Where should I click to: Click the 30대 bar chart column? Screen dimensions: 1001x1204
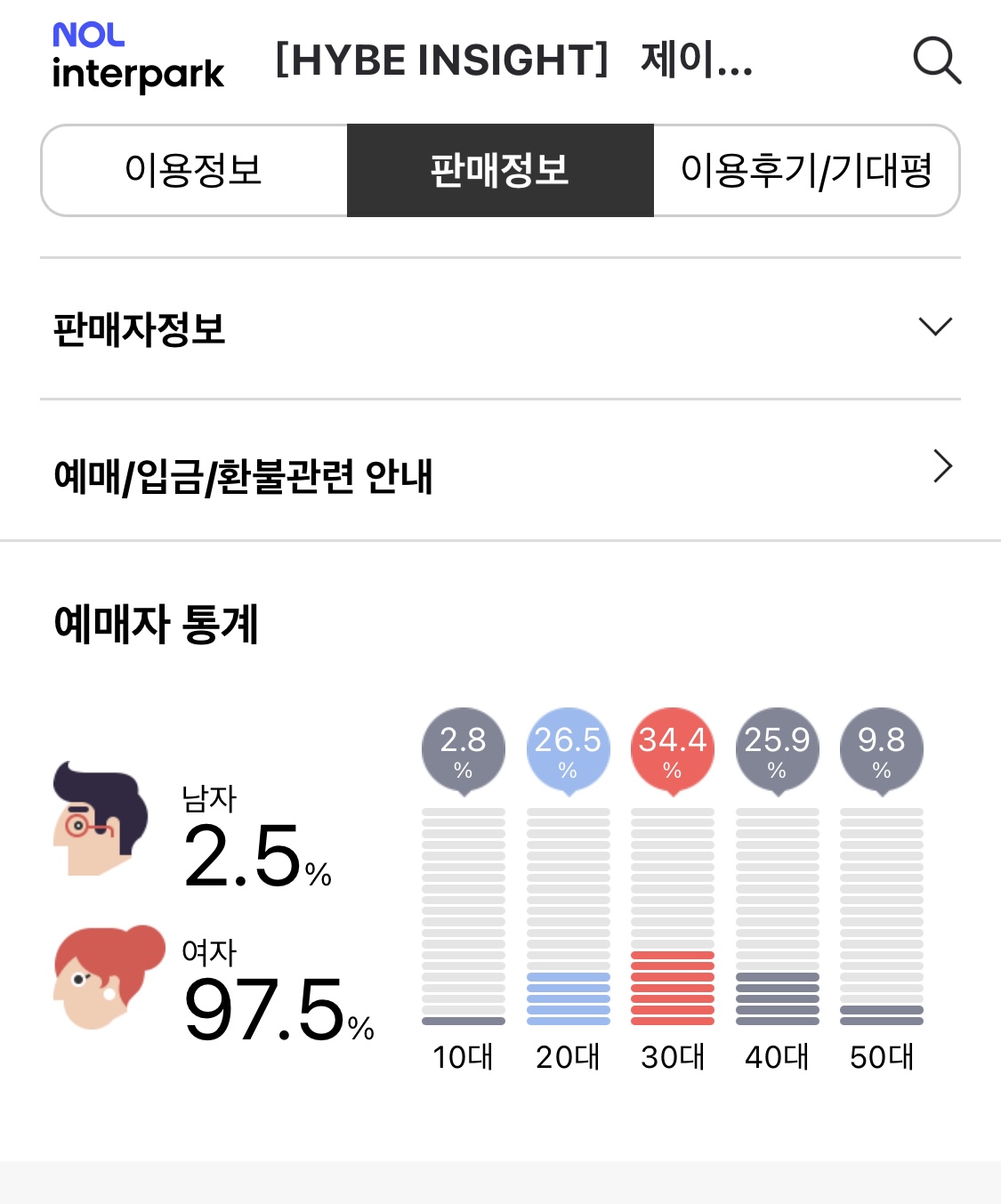tap(673, 917)
